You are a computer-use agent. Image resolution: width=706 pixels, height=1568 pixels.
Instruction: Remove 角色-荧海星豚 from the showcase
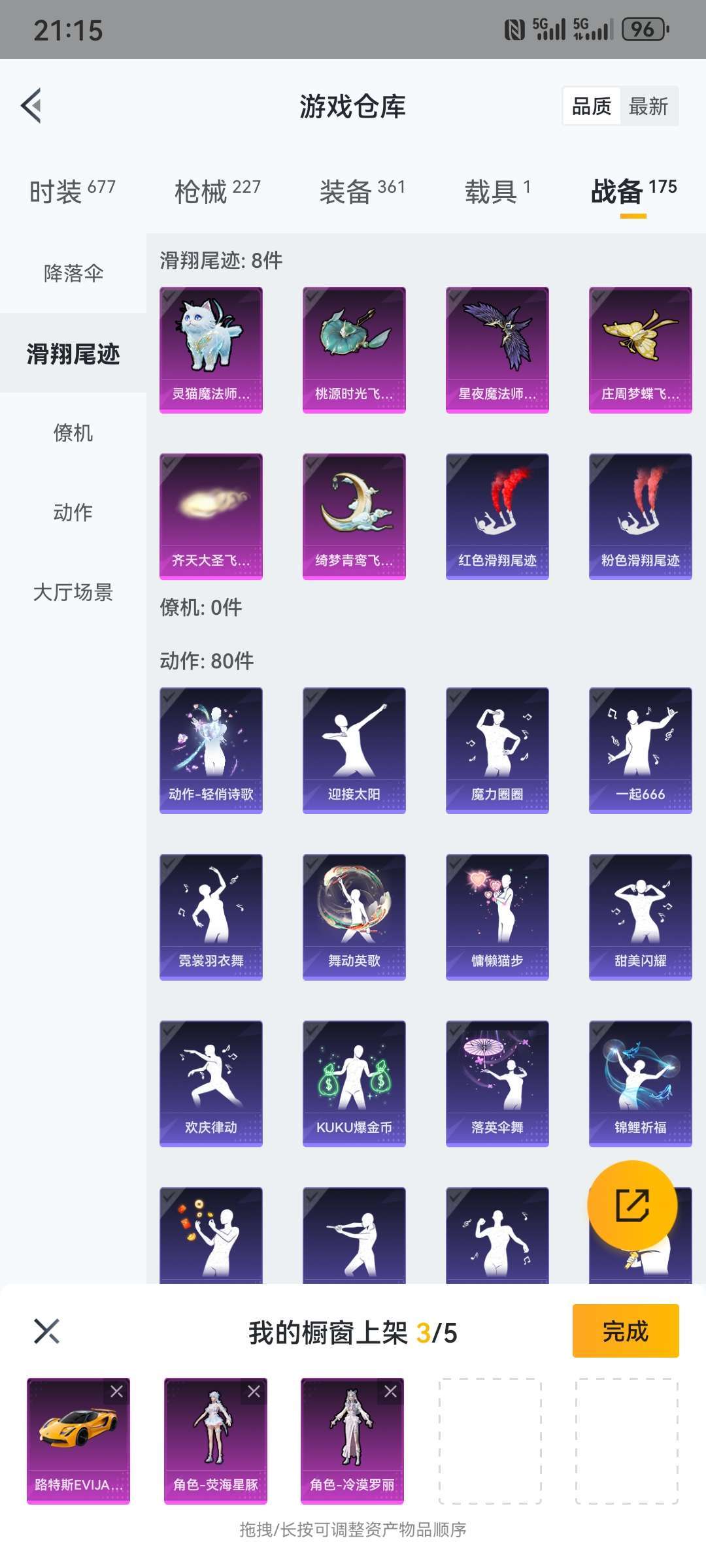pos(254,1392)
